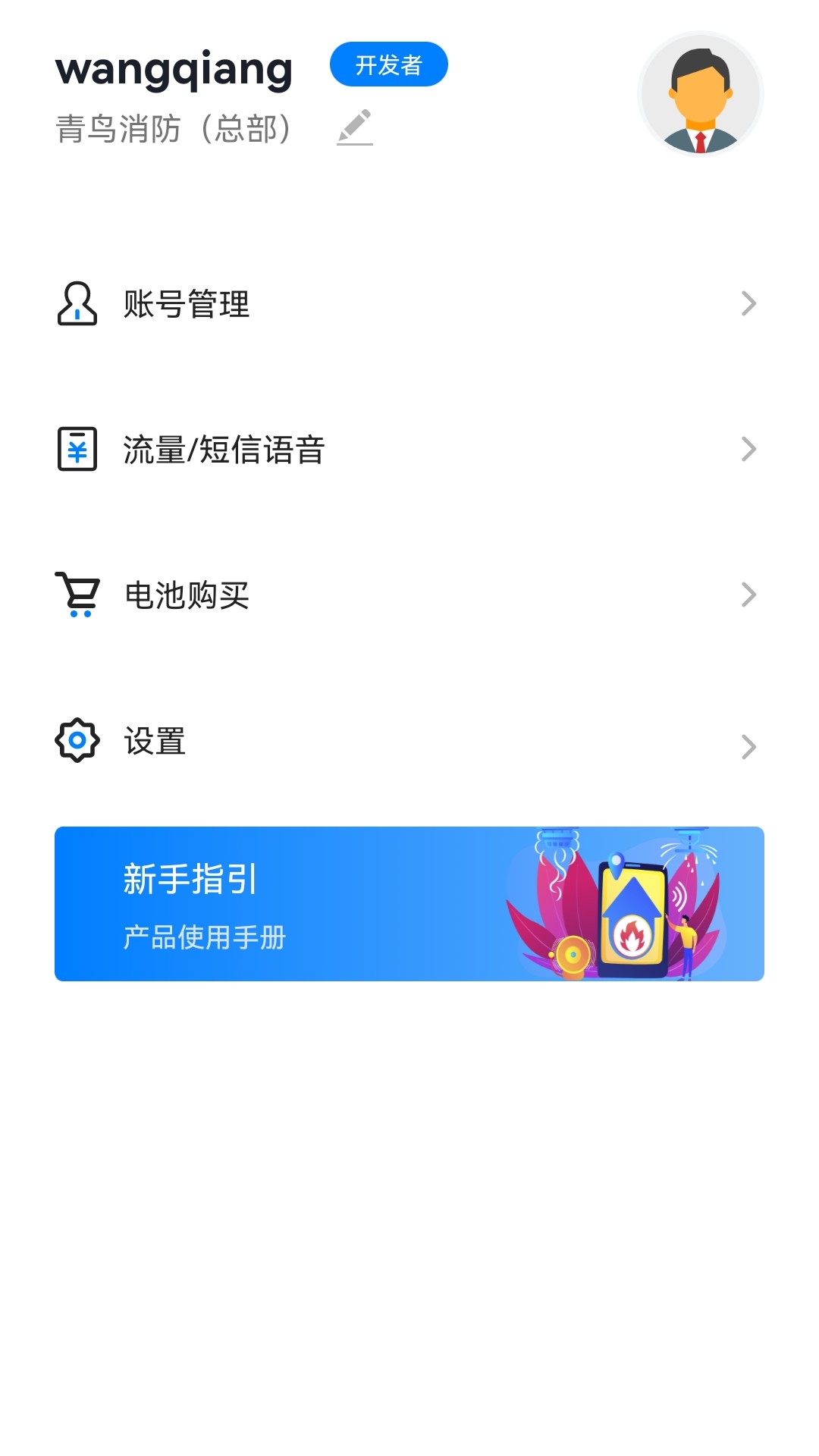
Task: Click the profile avatar image
Action: tap(701, 93)
